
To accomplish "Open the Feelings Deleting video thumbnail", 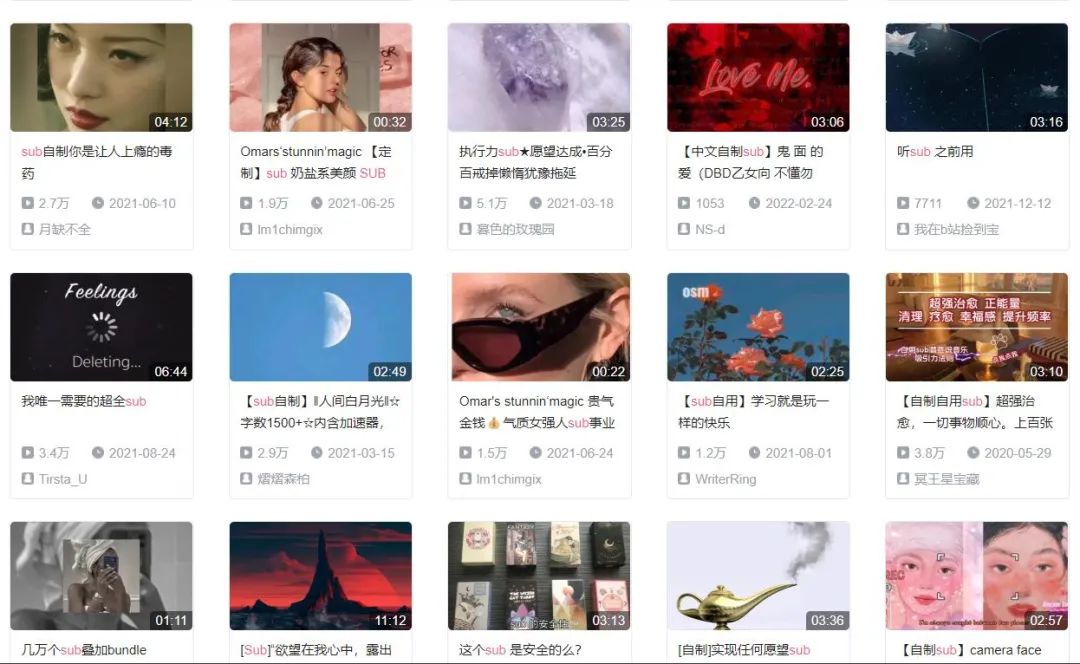I will pos(101,327).
